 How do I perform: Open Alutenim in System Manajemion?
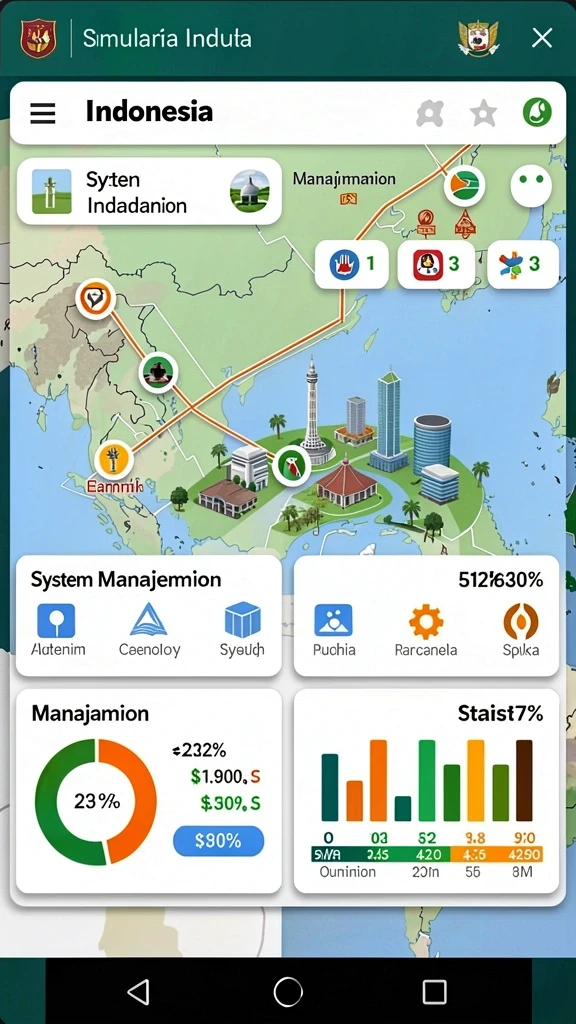coord(57,630)
